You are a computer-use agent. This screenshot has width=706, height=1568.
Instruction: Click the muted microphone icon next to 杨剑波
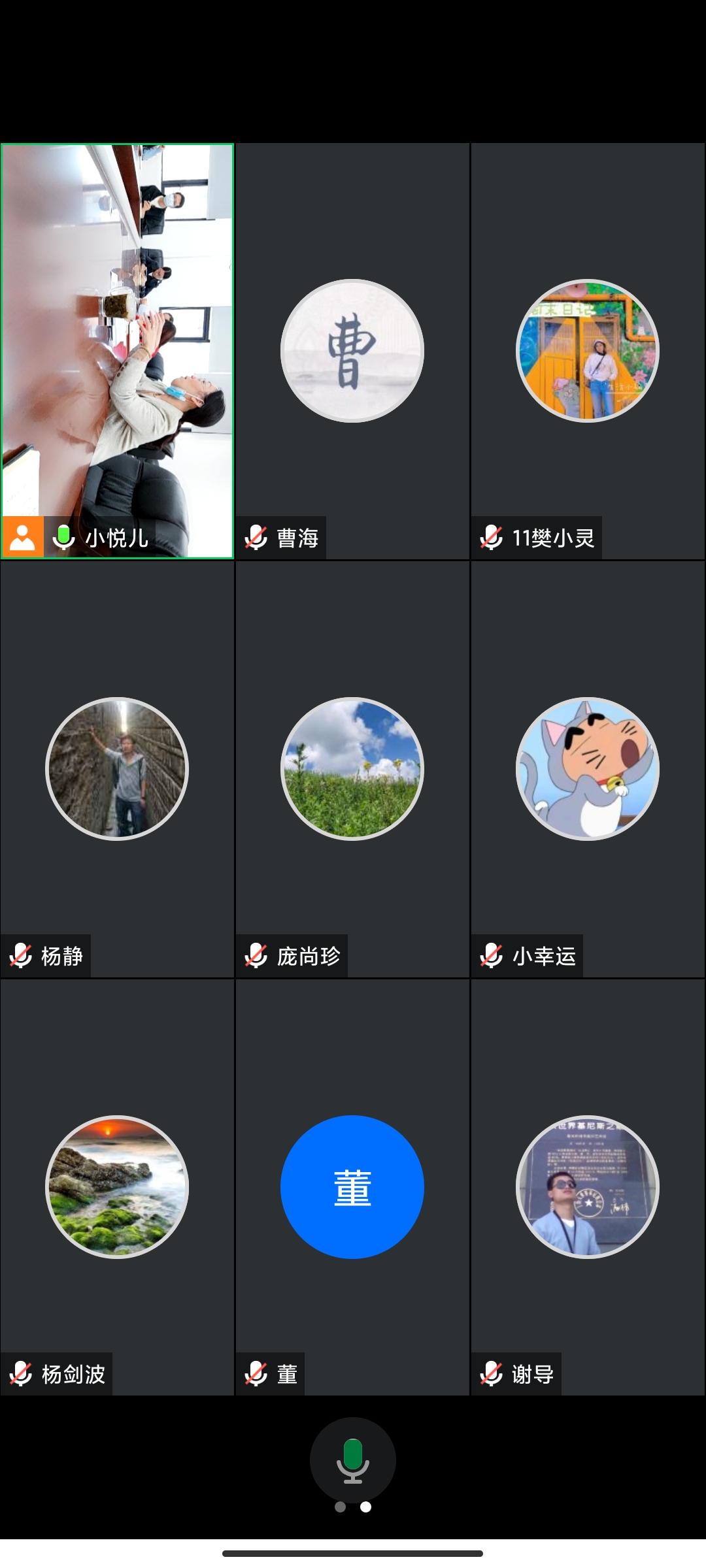[x=20, y=1374]
